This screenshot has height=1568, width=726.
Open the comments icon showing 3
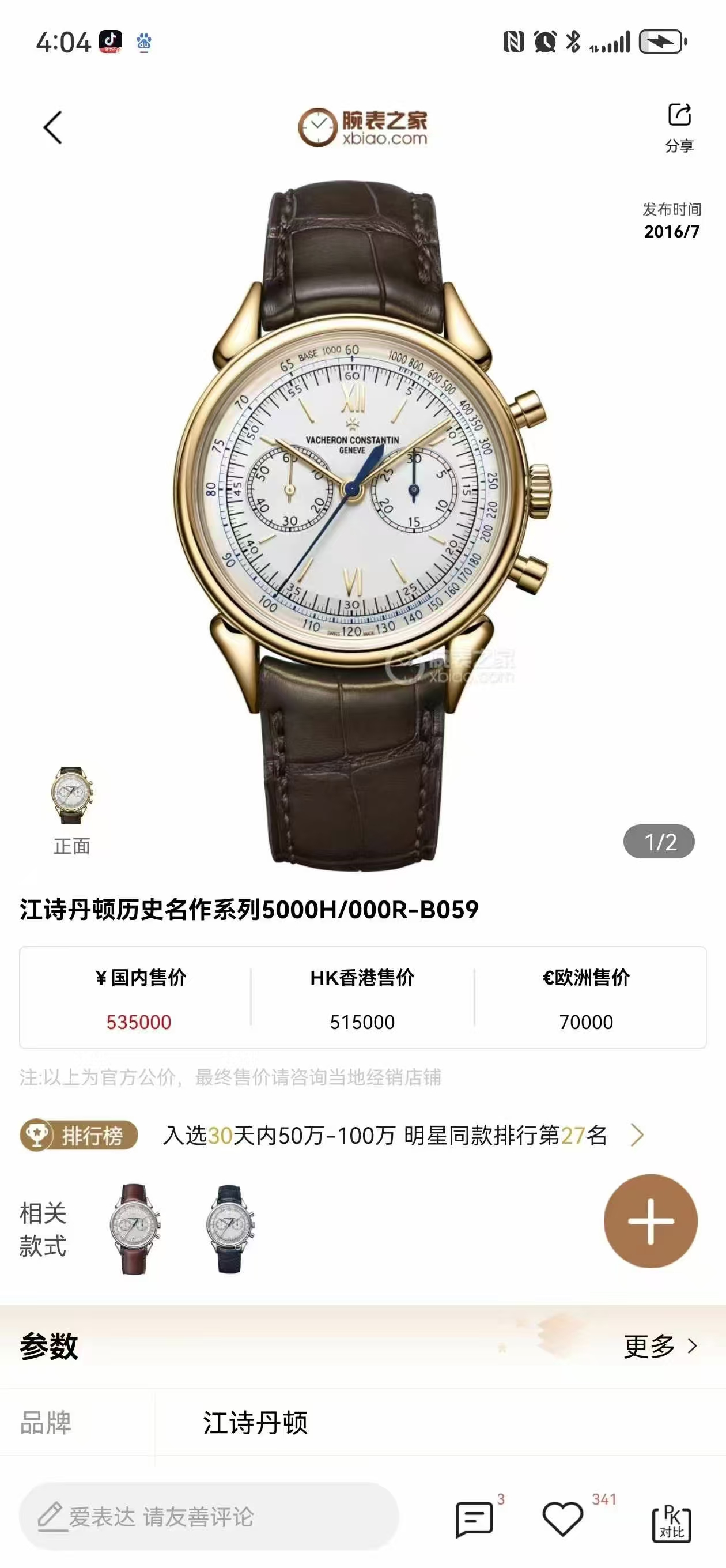(x=474, y=1520)
